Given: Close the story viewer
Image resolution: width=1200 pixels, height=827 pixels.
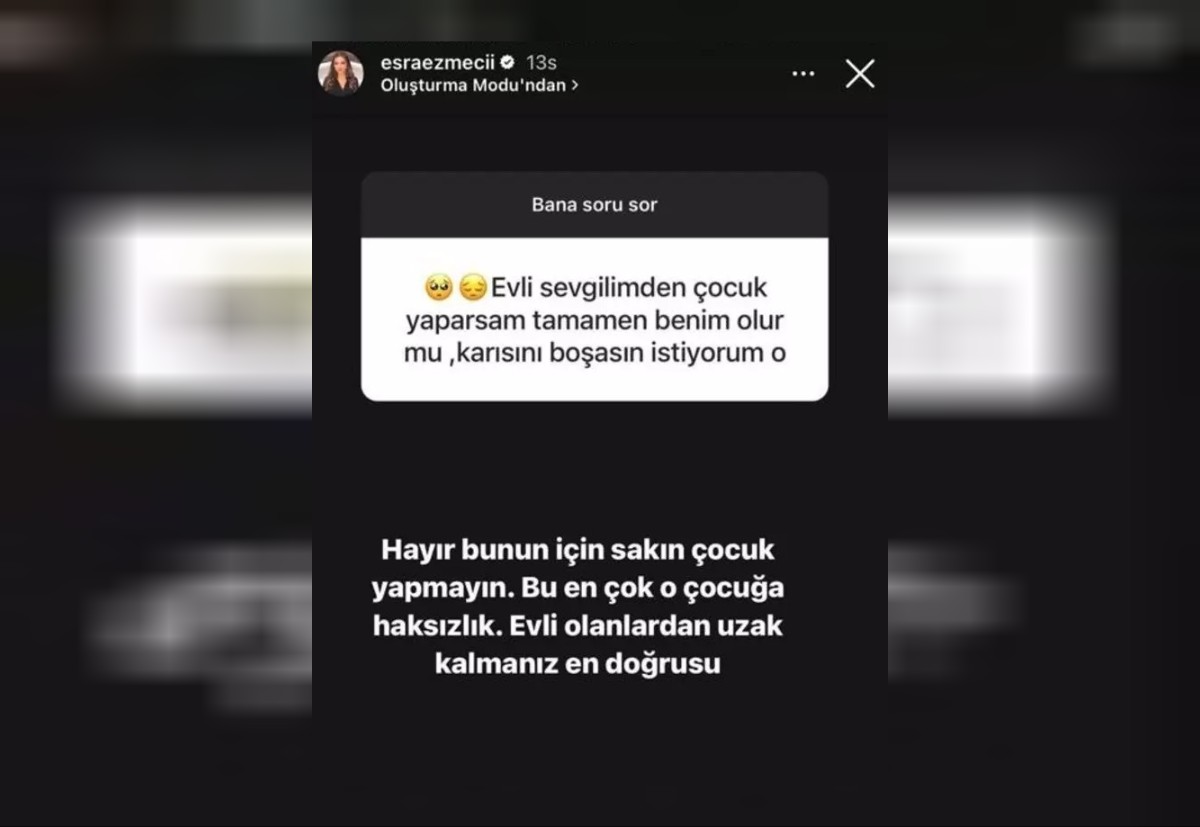Looking at the screenshot, I should tap(860, 73).
